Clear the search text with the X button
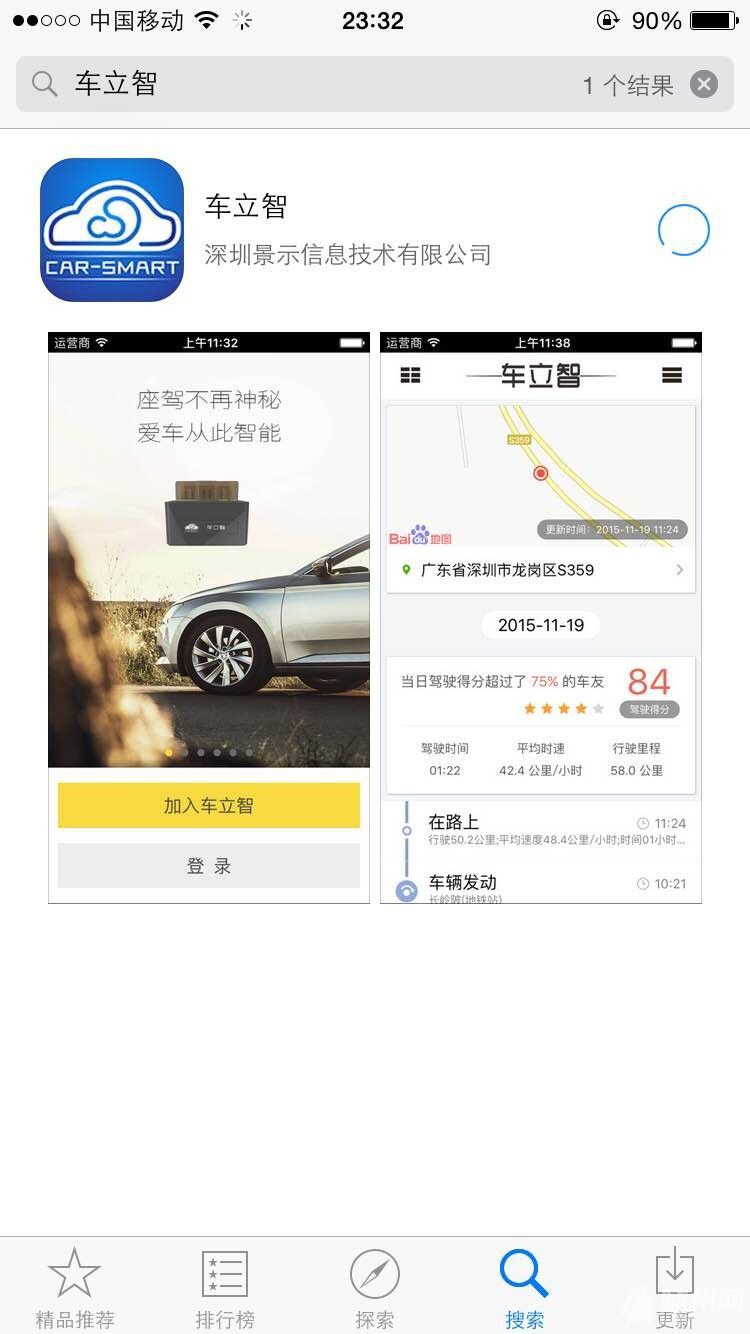 click(x=704, y=84)
